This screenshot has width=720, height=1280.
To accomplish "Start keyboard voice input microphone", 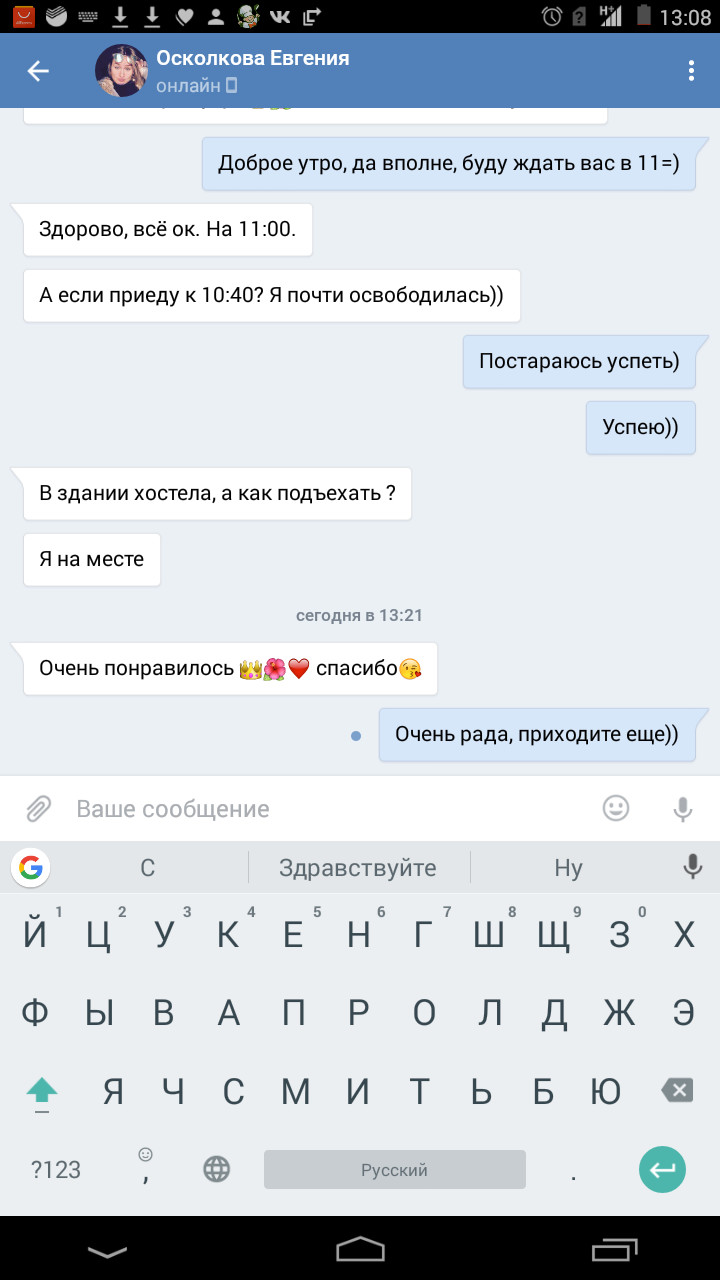I will pos(692,867).
